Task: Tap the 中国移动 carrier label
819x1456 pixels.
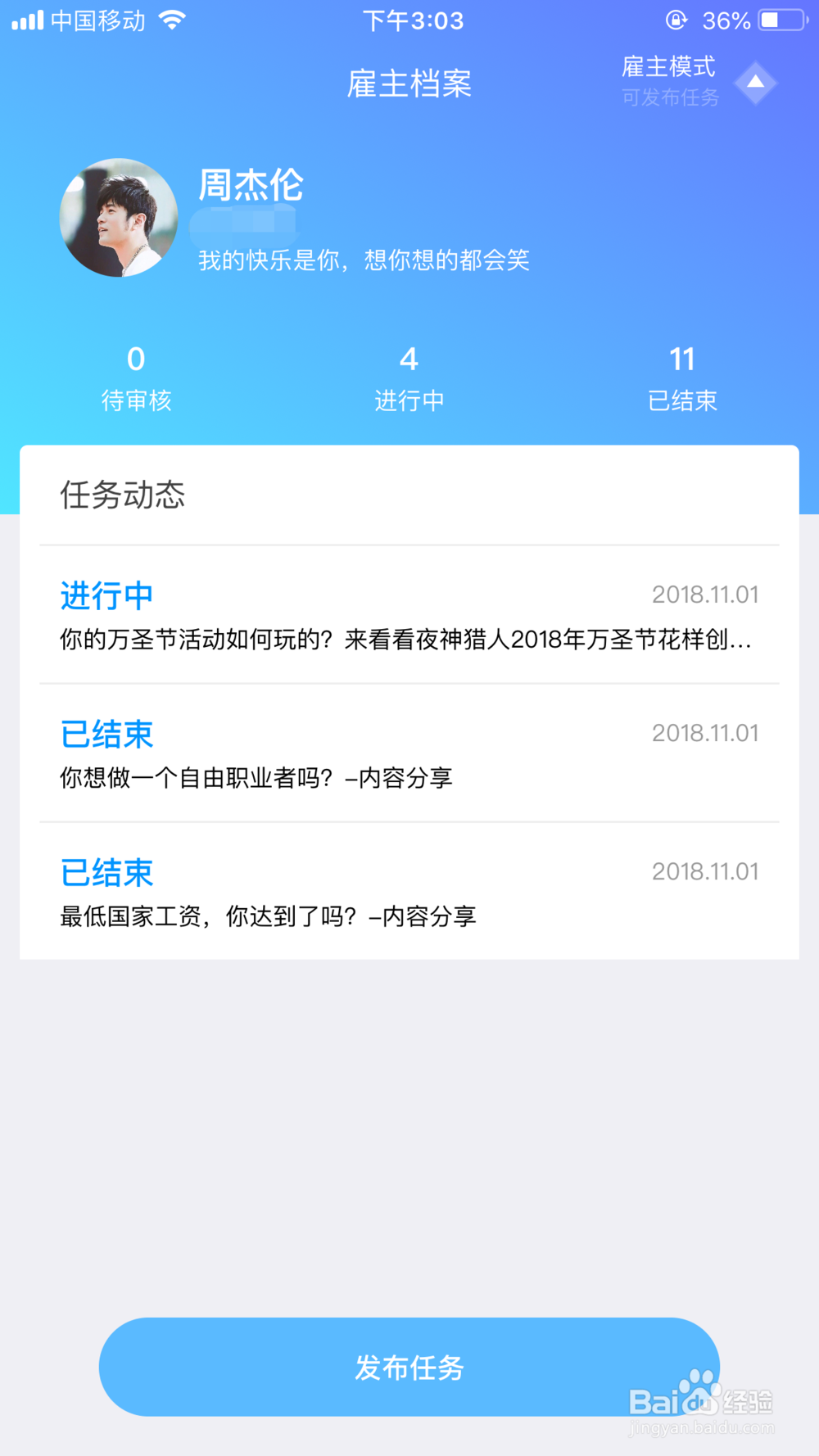Action: click(97, 20)
